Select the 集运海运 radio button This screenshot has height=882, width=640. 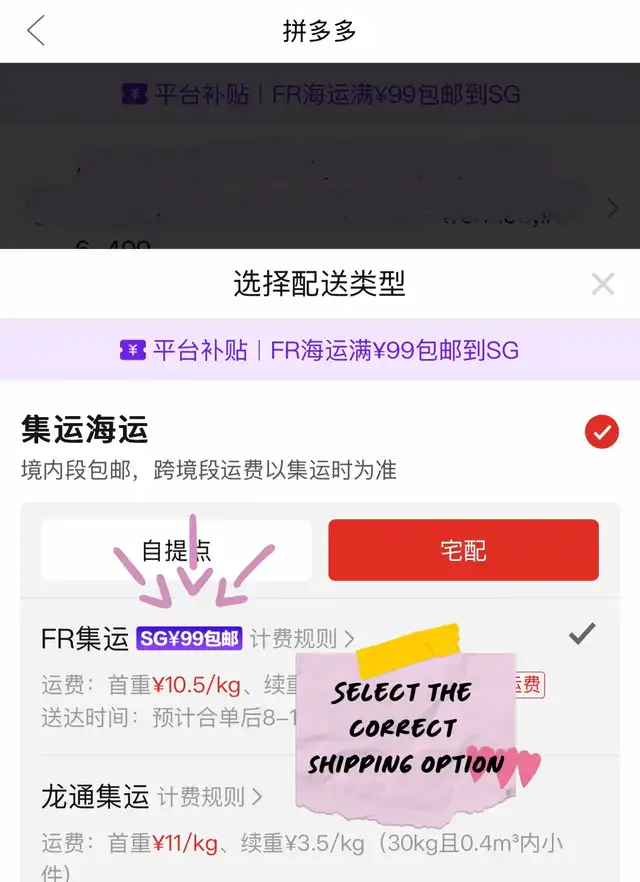click(x=601, y=432)
